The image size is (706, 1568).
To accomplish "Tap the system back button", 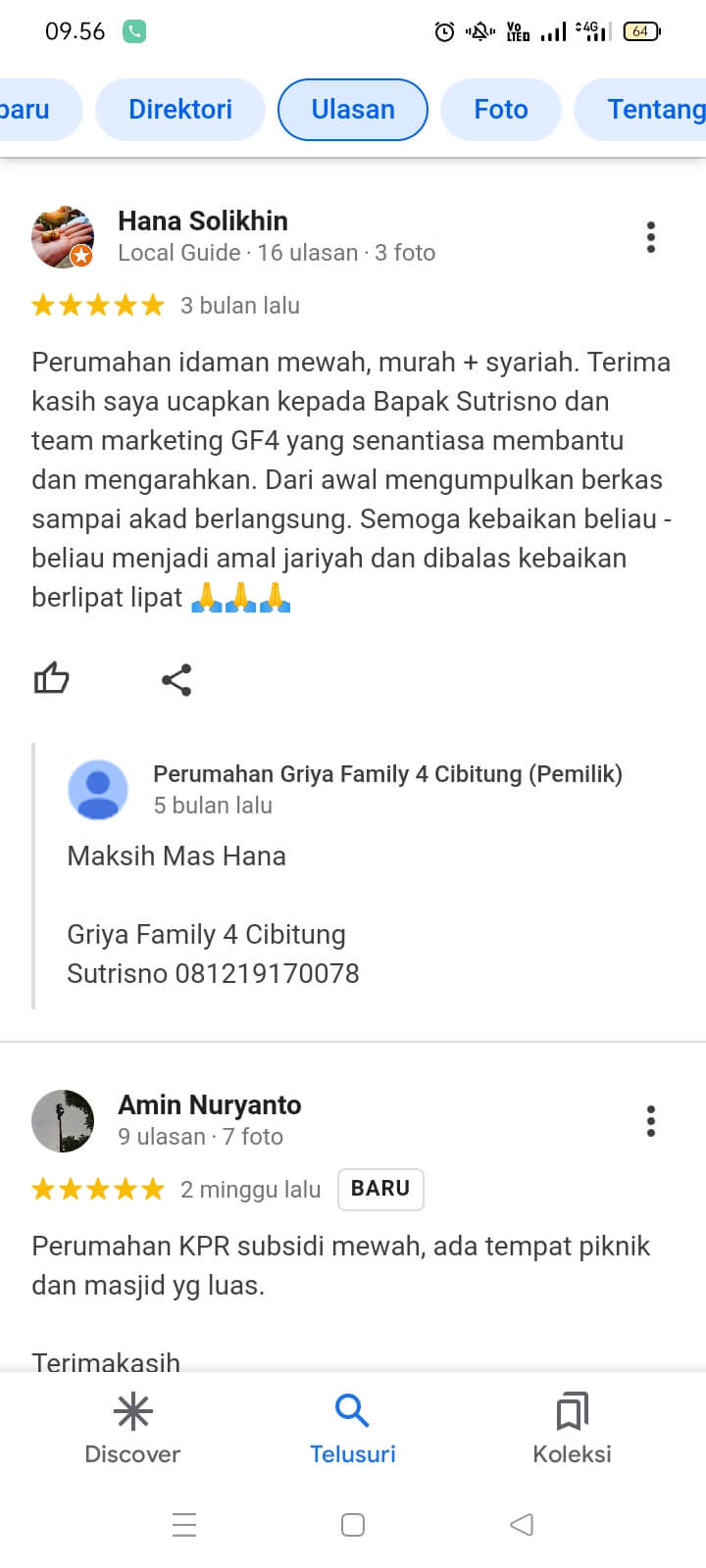I will [x=522, y=1524].
